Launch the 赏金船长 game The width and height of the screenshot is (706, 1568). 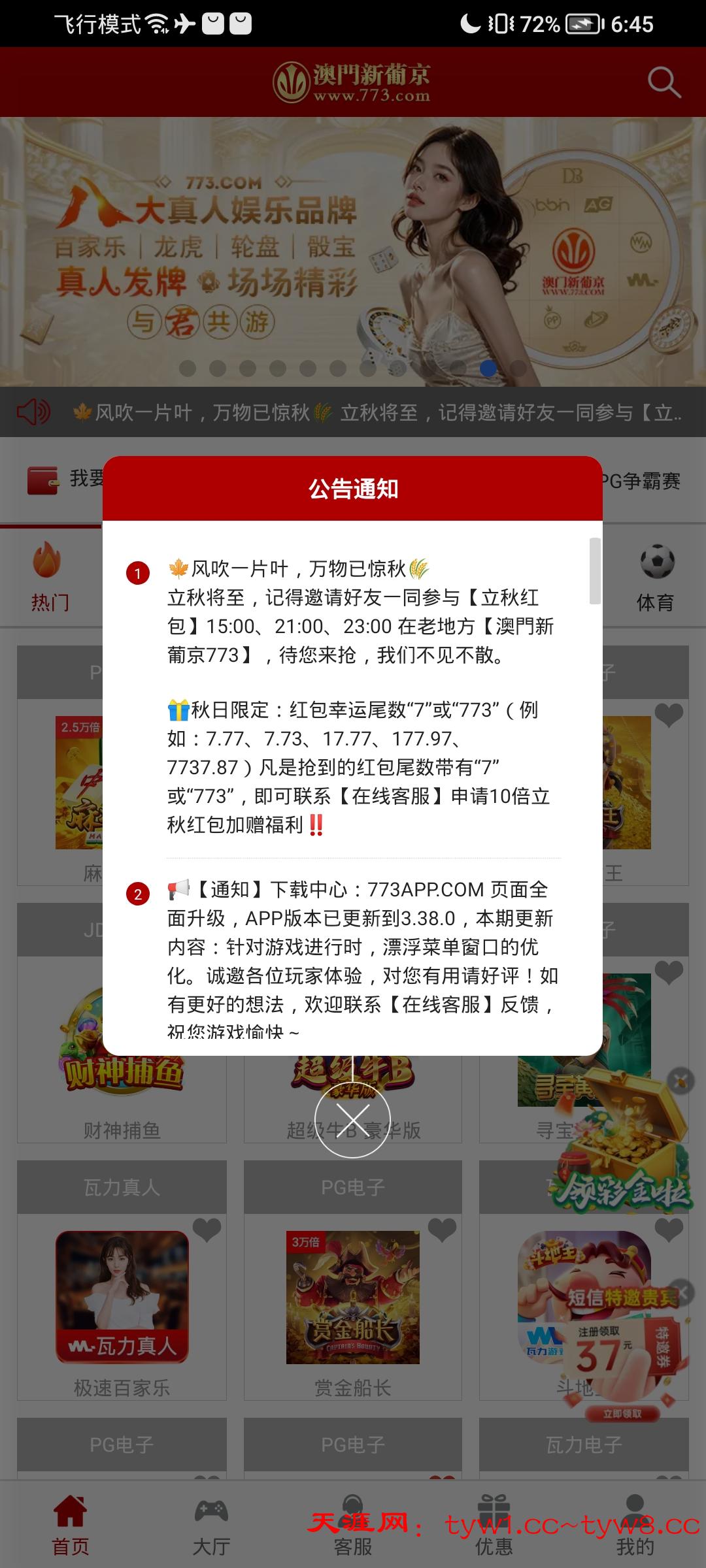(353, 1298)
